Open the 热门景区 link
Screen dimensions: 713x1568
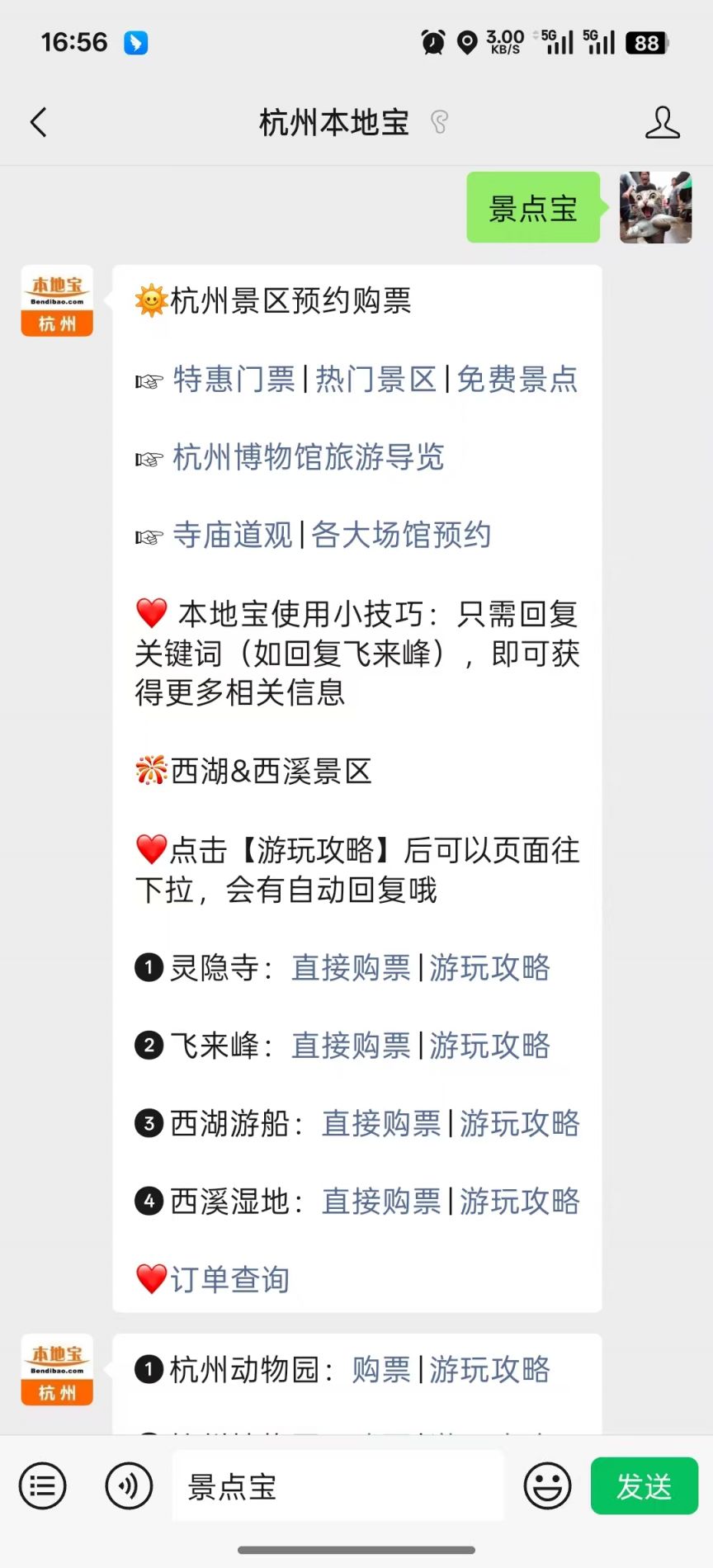(375, 380)
